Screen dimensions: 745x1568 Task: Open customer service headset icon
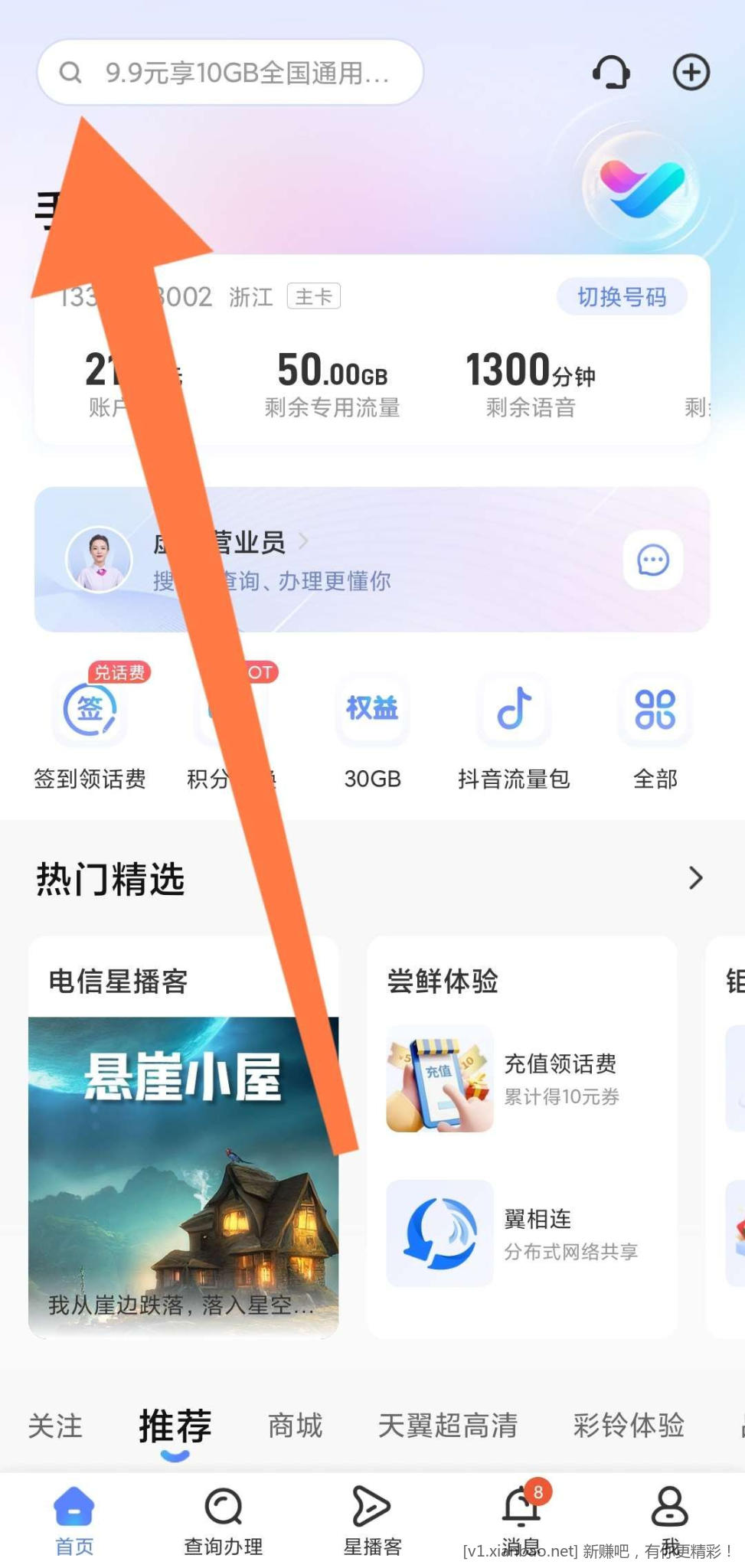point(611,73)
